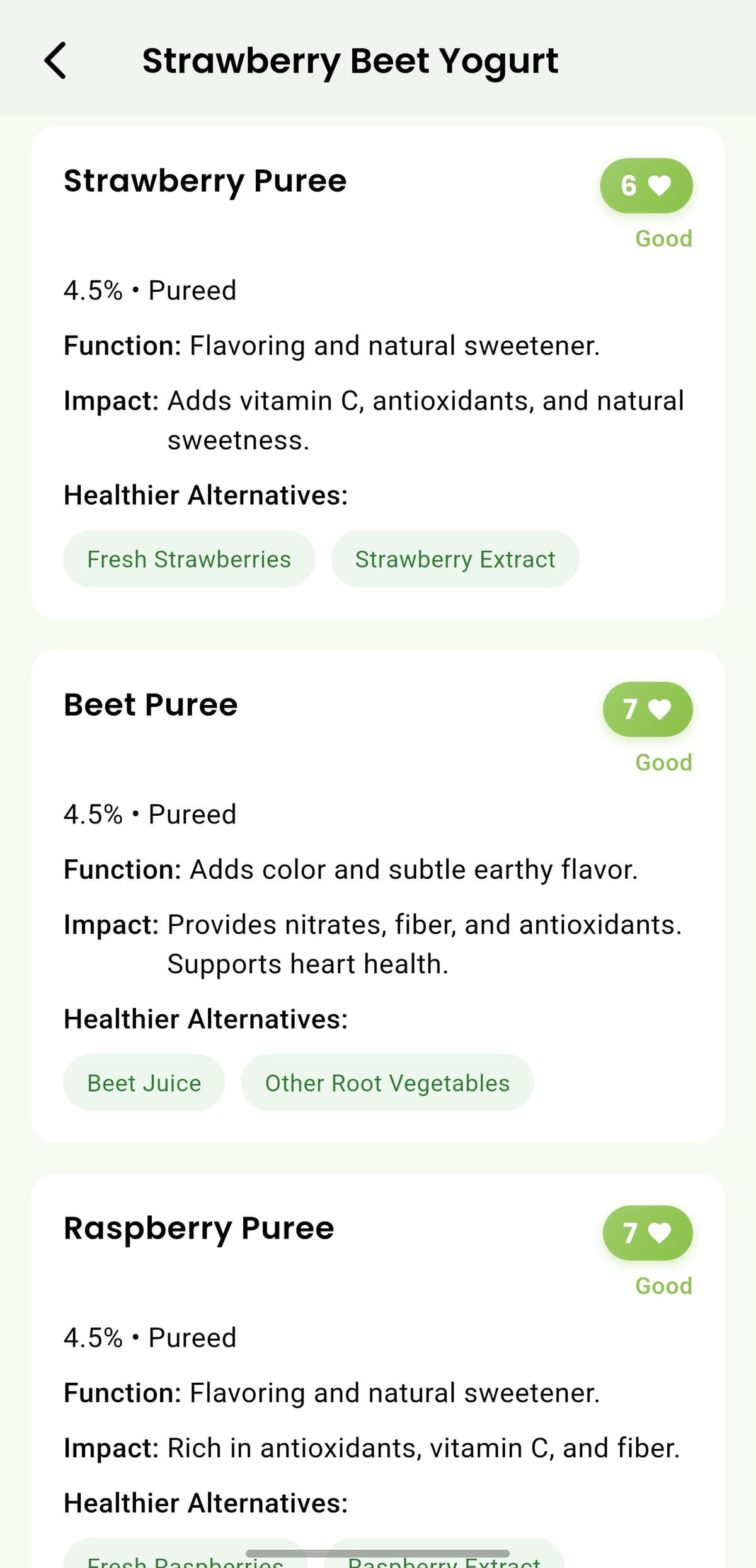The image size is (756, 1568).
Task: Tap the score badge showing 7 for Beet Puree
Action: tap(647, 709)
